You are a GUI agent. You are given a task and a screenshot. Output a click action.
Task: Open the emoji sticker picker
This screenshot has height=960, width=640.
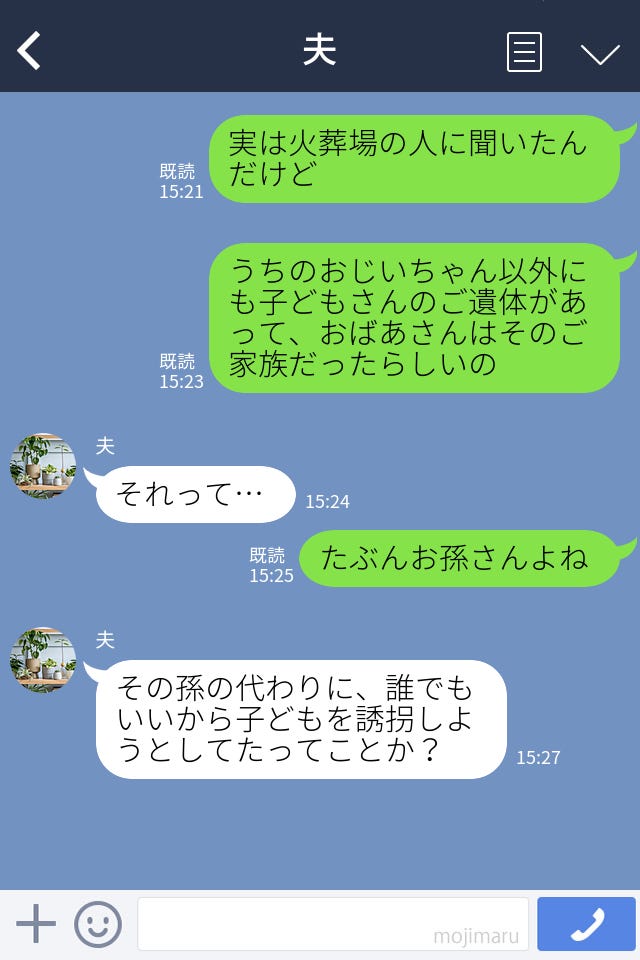98,924
